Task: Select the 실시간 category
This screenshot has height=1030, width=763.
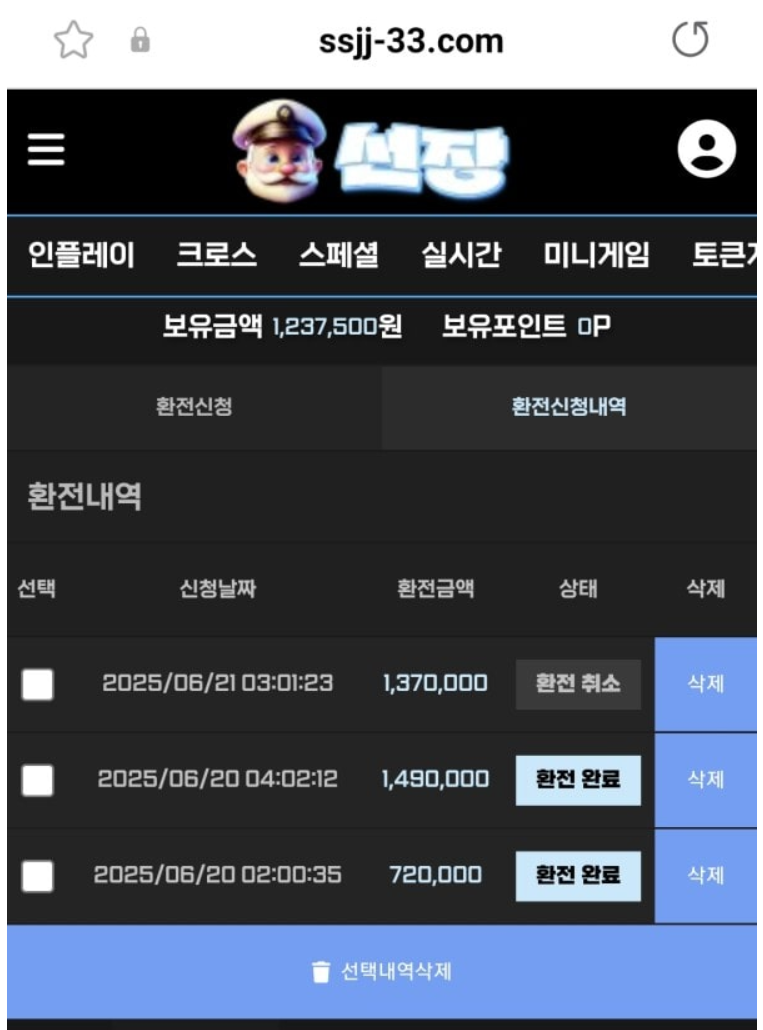Action: pyautogui.click(x=461, y=256)
